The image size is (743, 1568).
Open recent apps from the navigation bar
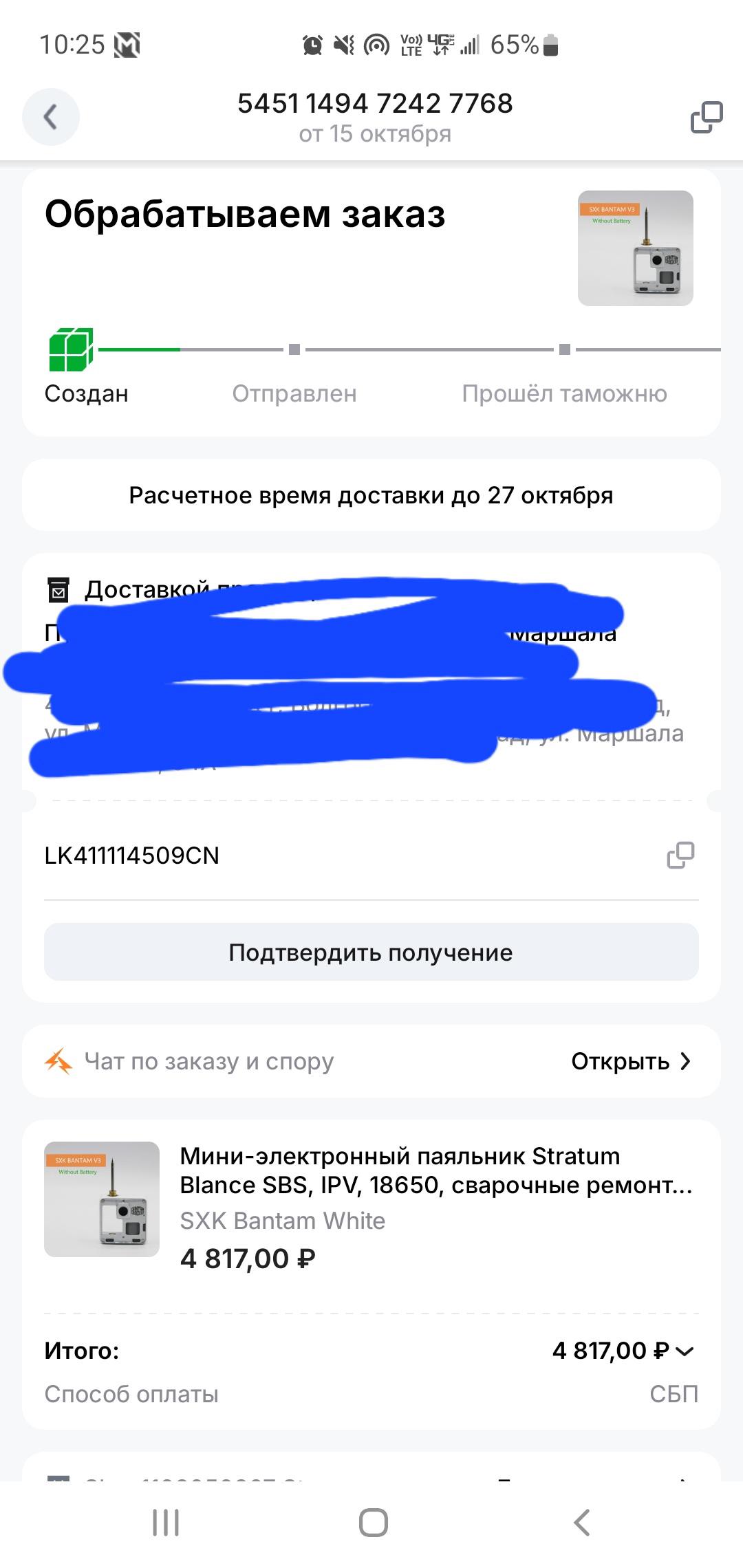click(x=166, y=1522)
